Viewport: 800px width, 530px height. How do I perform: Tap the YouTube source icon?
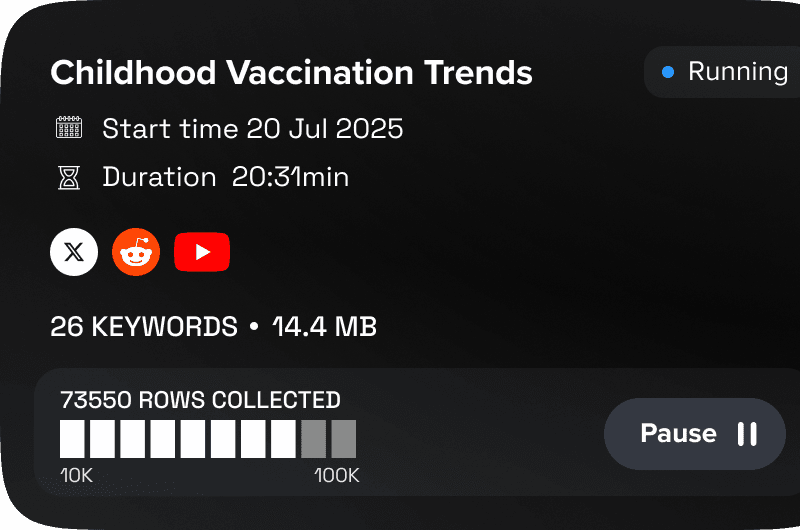pos(202,252)
